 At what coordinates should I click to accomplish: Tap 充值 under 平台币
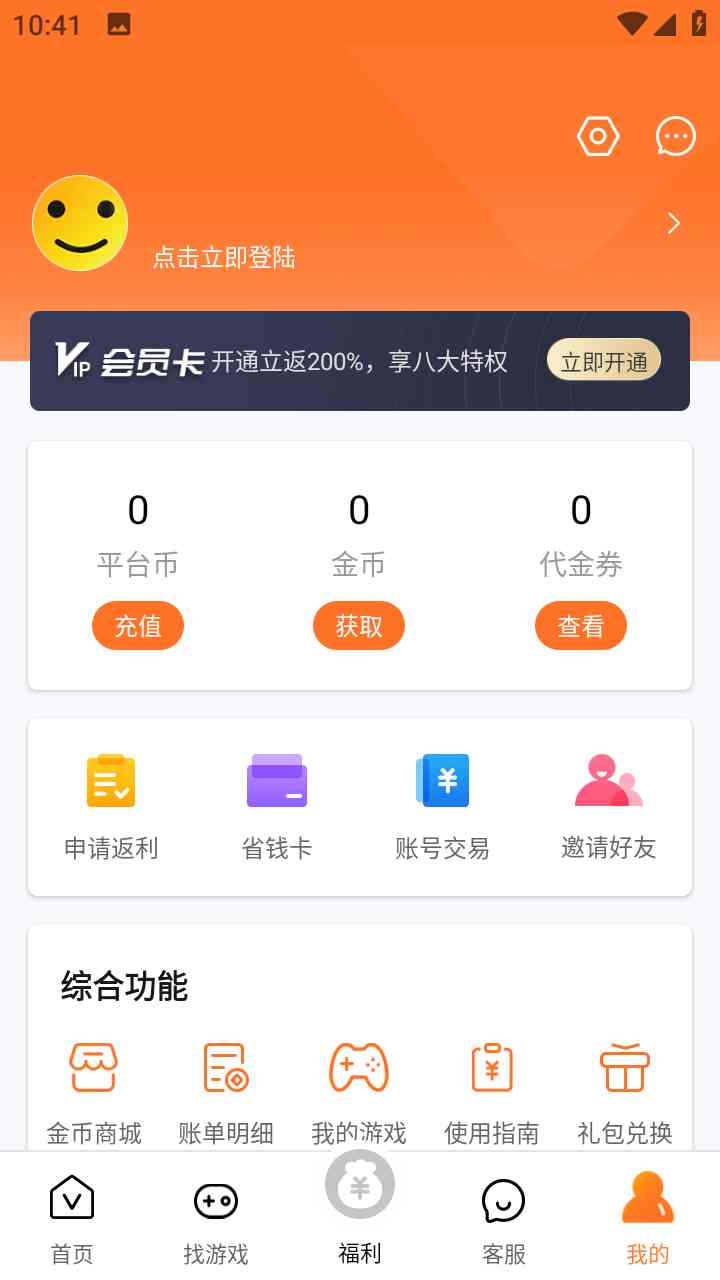(138, 626)
